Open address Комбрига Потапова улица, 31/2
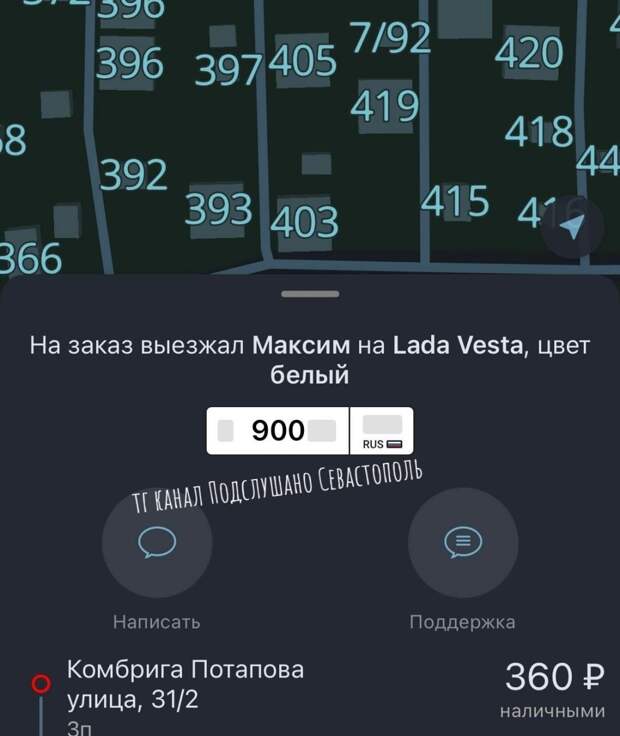The image size is (620, 736). pos(185,685)
